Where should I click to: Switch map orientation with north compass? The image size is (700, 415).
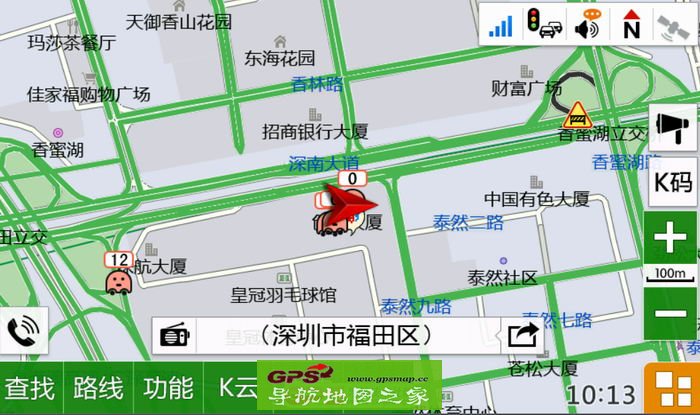click(631, 24)
